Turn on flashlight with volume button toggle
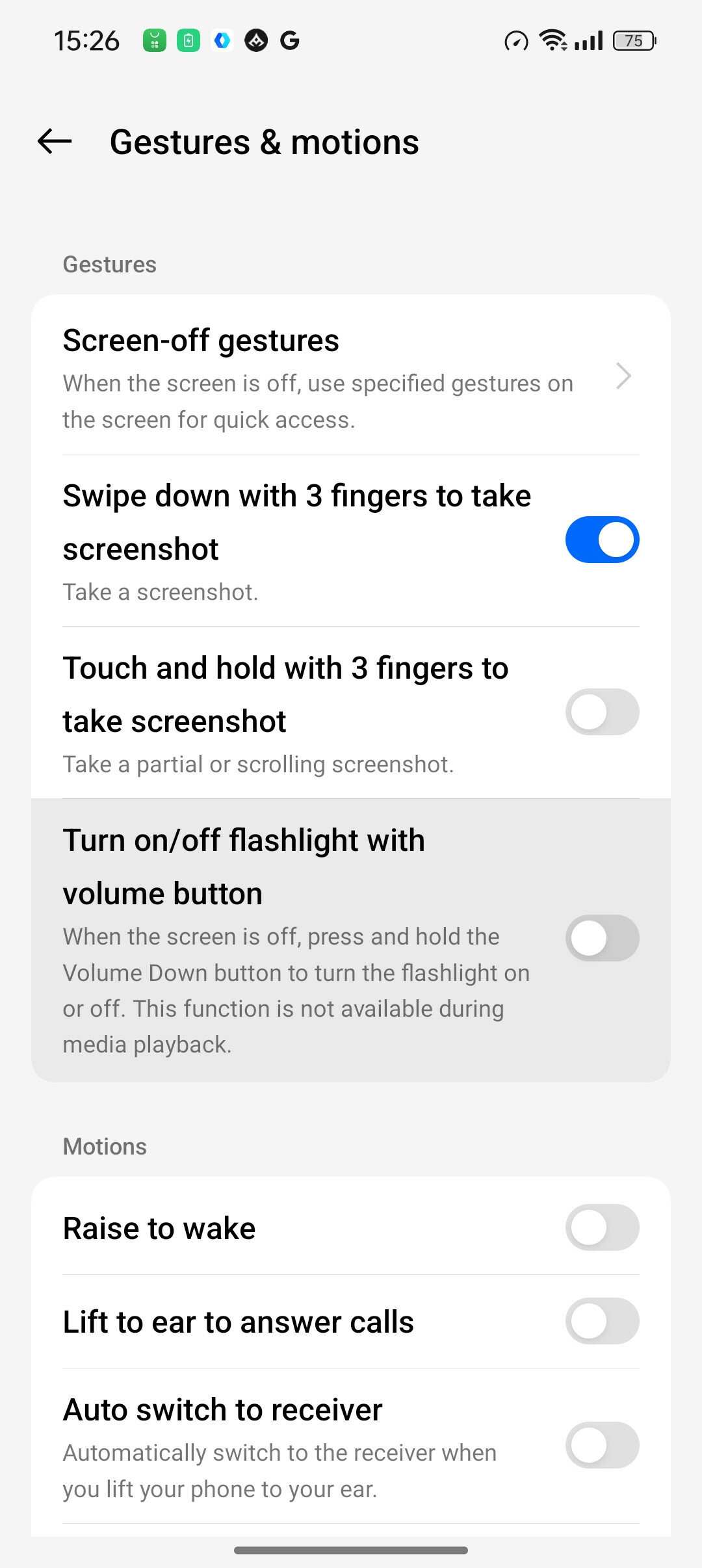The image size is (702, 1568). tap(602, 938)
